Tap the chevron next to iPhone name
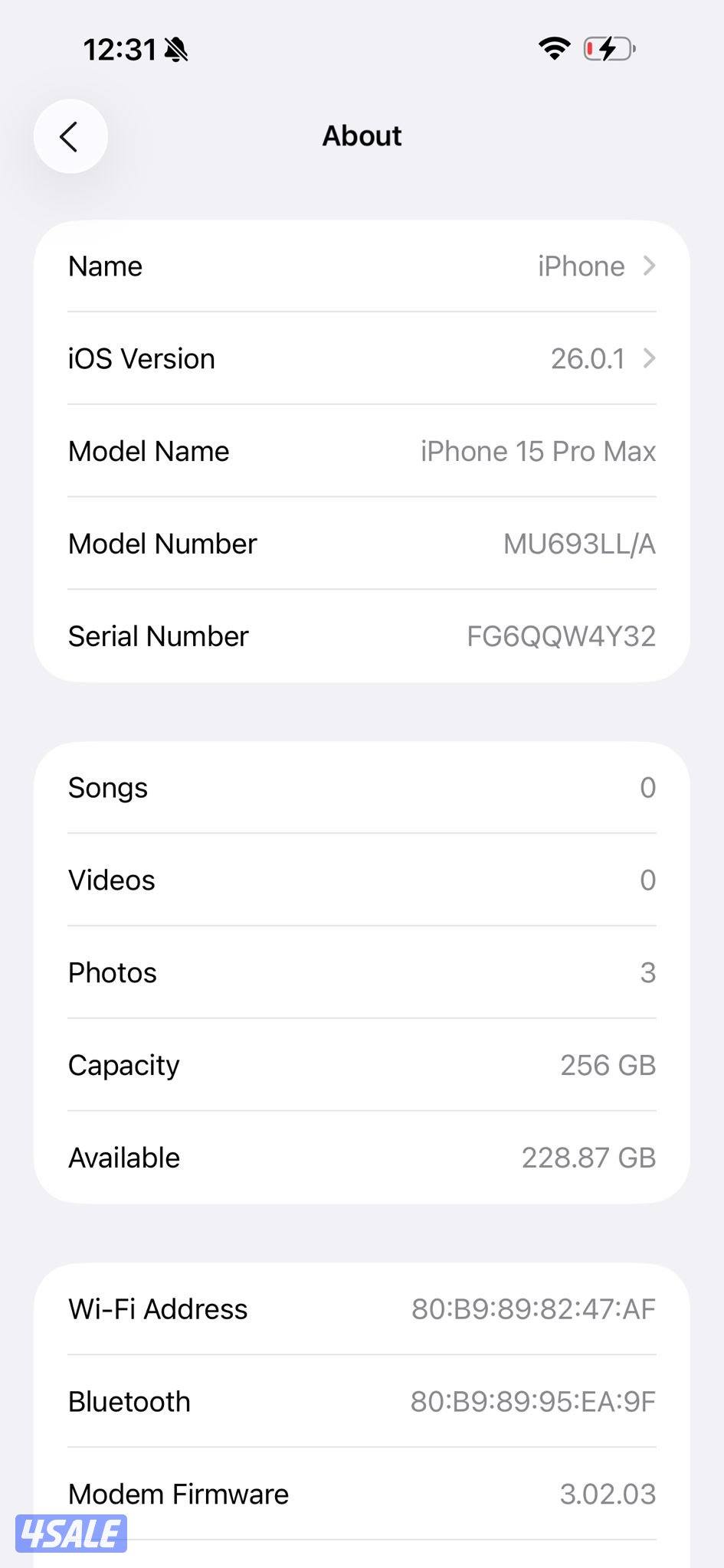 650,266
